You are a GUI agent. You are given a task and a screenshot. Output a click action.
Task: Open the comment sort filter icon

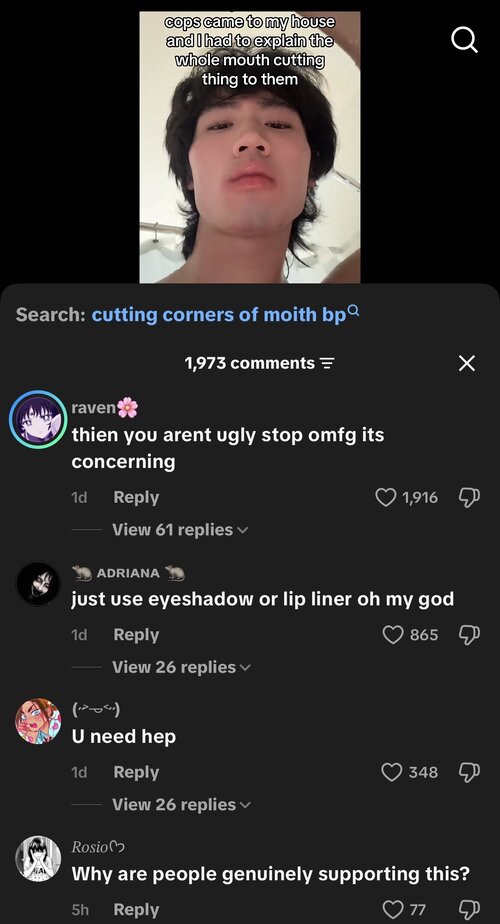[x=327, y=364]
